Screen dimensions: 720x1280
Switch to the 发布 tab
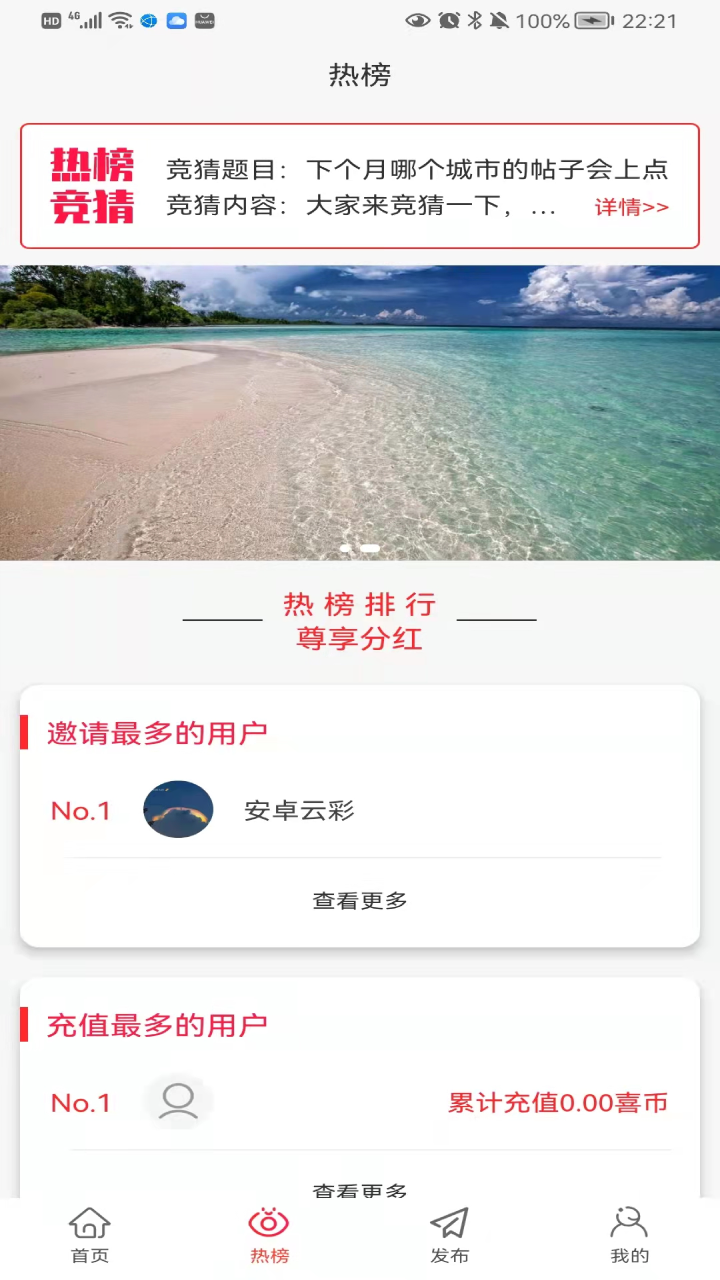coord(449,1236)
